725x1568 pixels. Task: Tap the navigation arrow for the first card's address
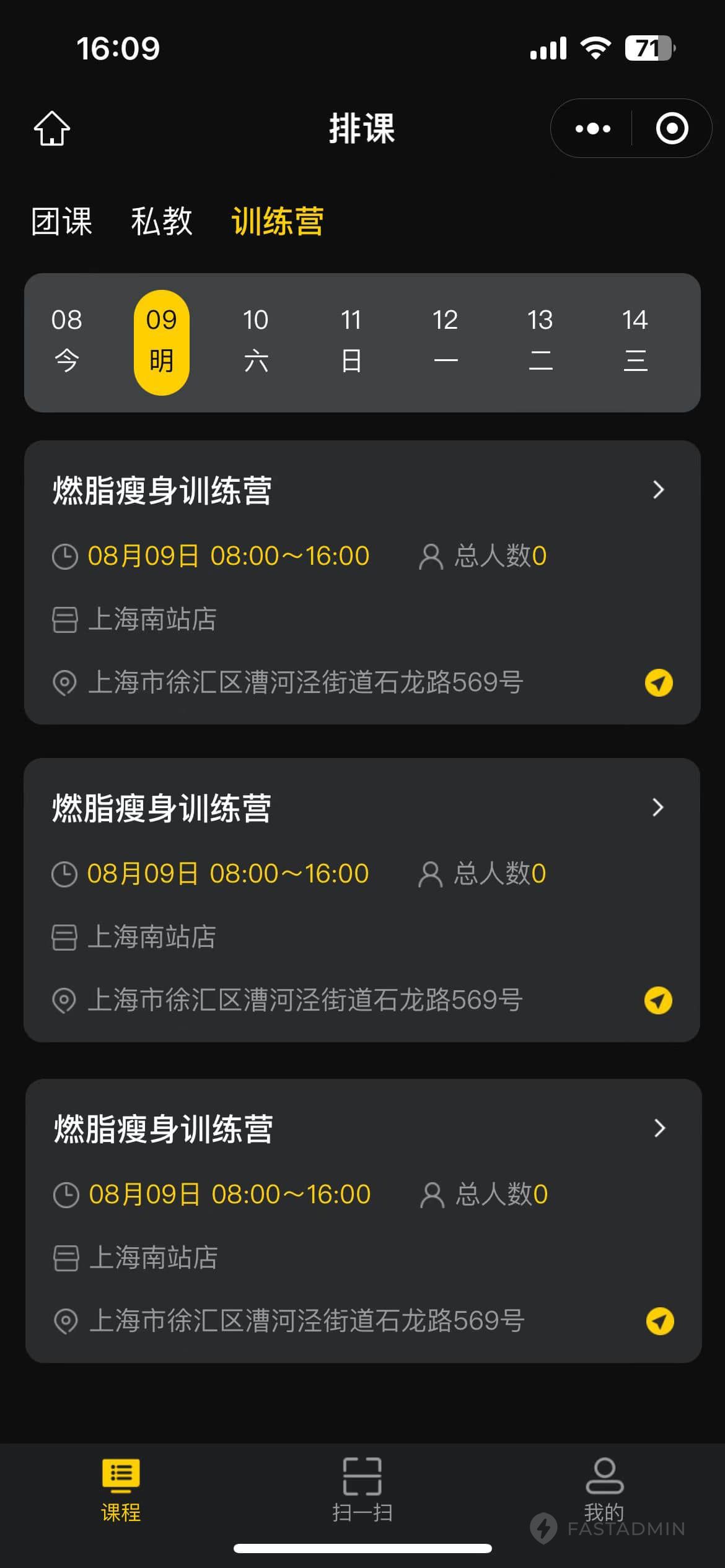[659, 683]
